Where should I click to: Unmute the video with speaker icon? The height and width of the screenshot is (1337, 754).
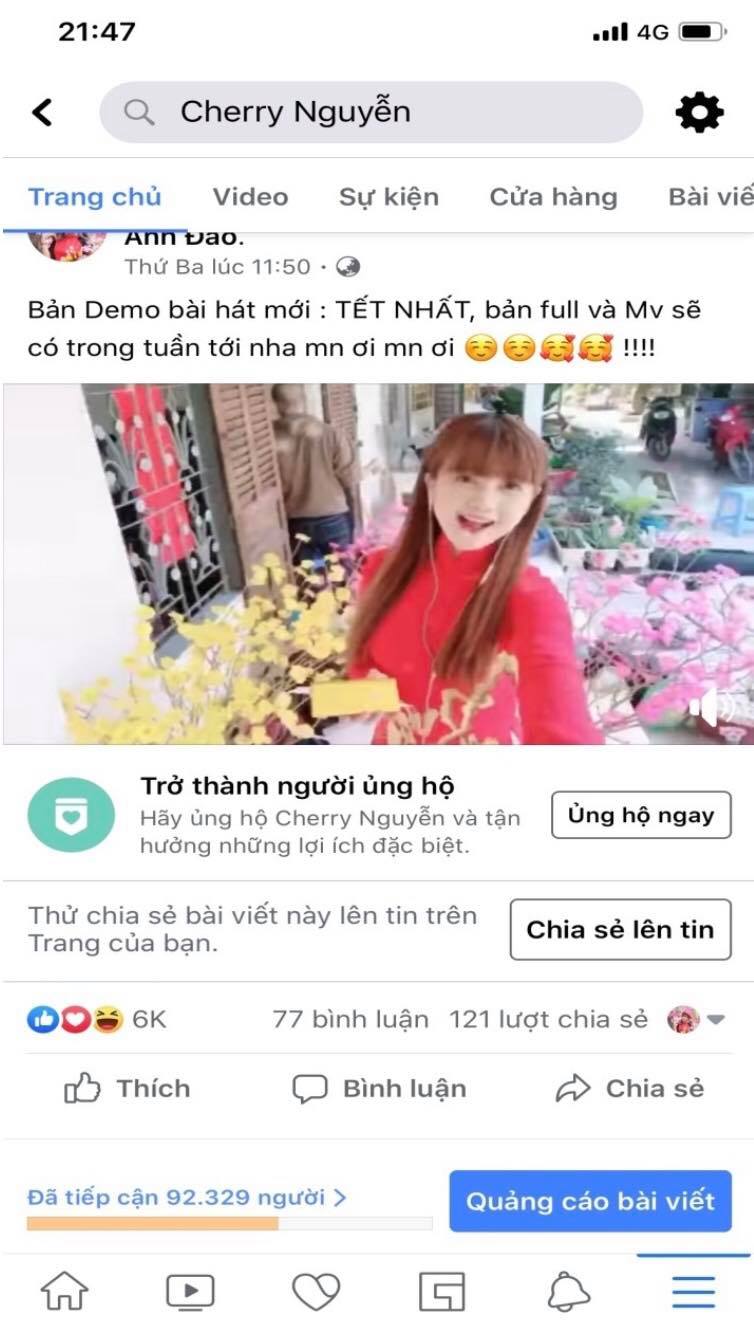point(711,708)
